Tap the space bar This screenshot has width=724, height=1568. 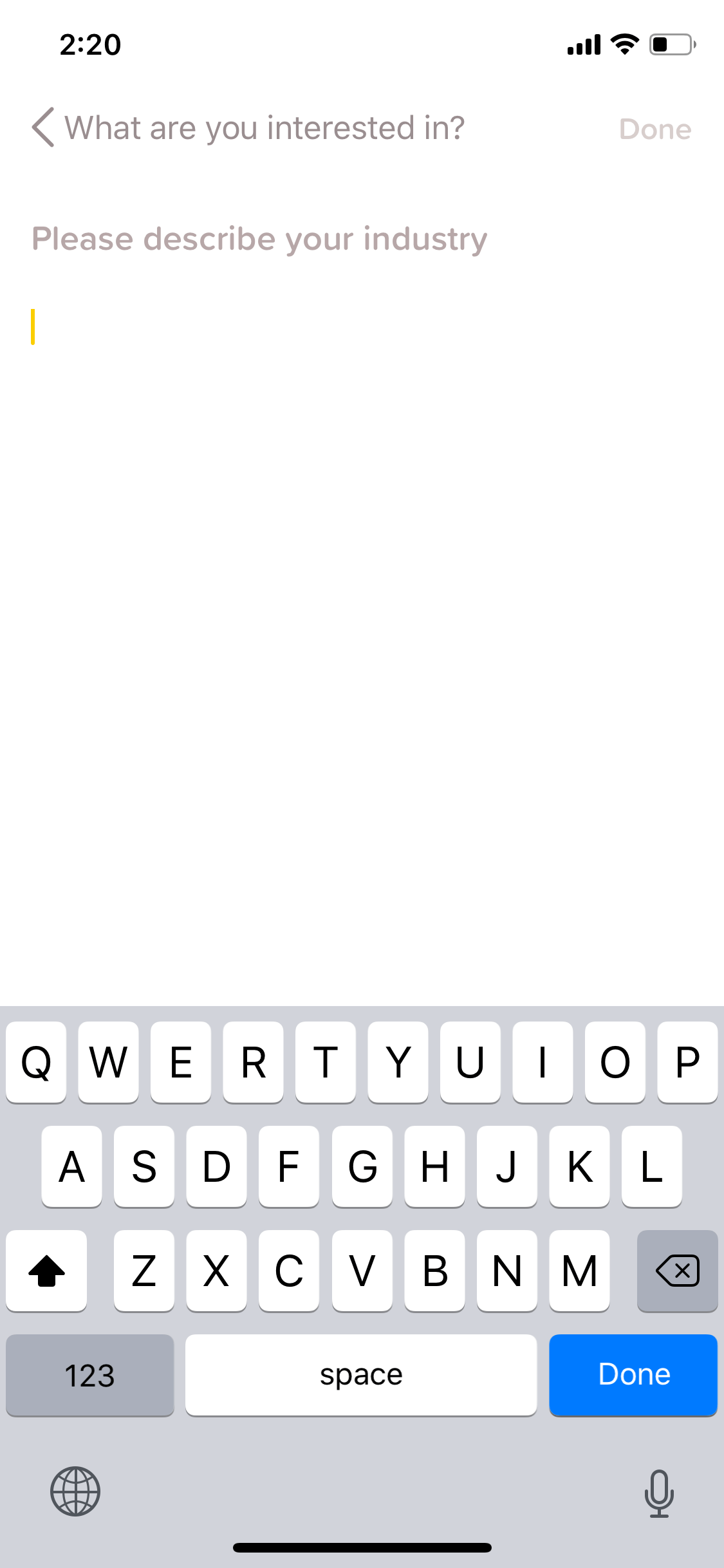coord(361,1374)
